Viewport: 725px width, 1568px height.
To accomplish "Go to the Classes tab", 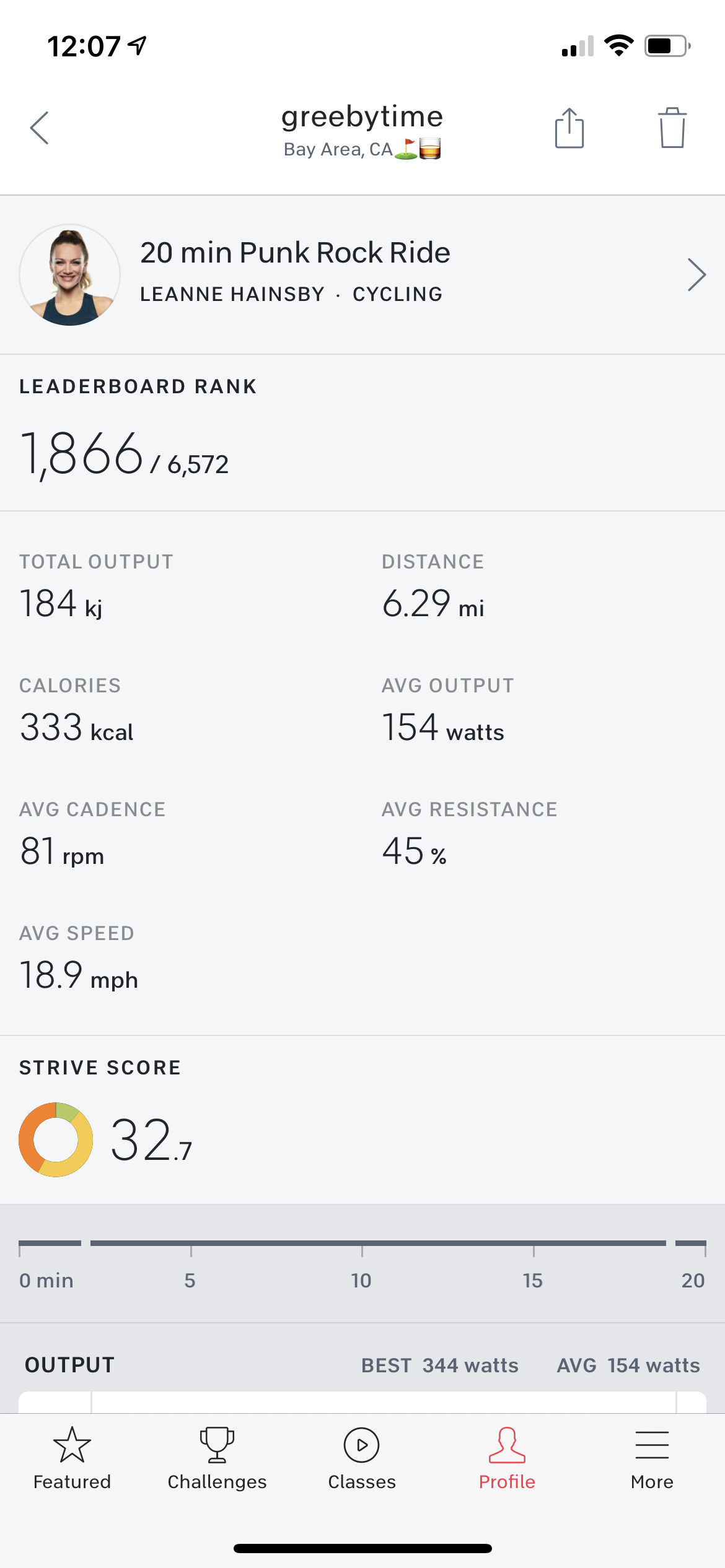I will coord(362,1457).
